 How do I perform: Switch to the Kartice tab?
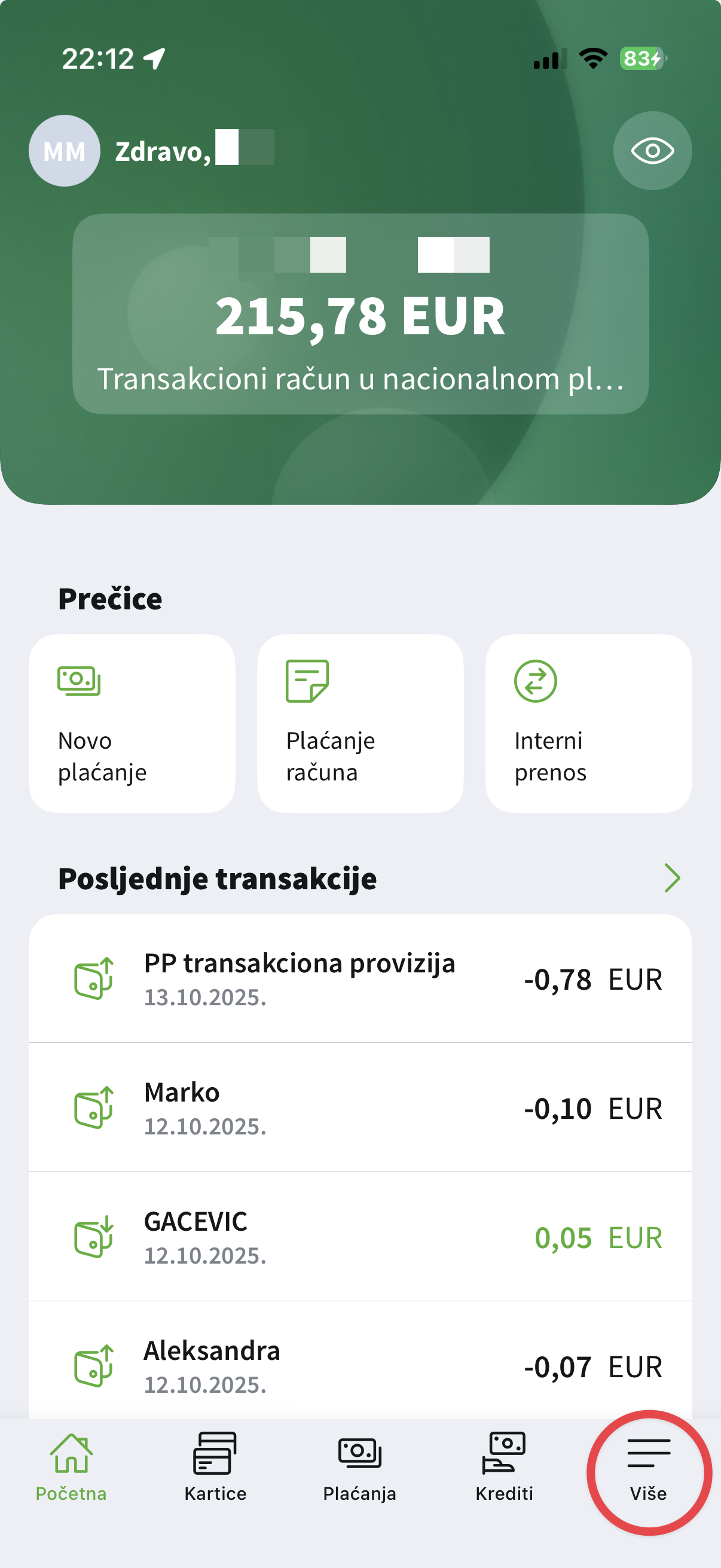(x=215, y=1467)
